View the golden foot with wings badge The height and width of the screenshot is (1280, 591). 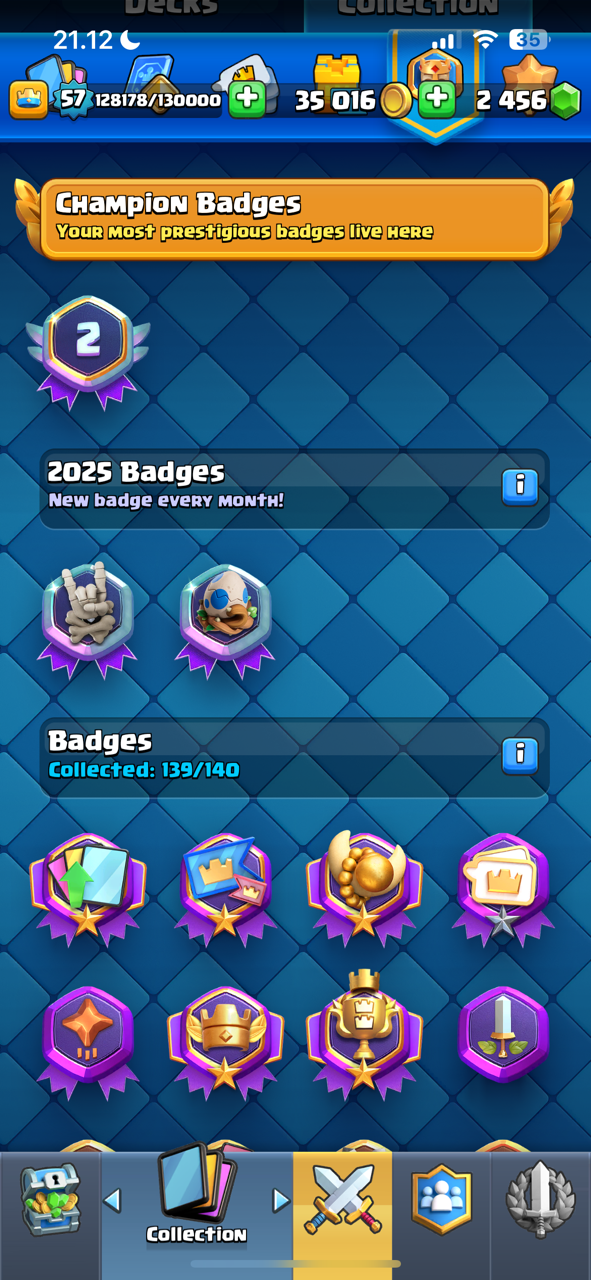point(364,887)
